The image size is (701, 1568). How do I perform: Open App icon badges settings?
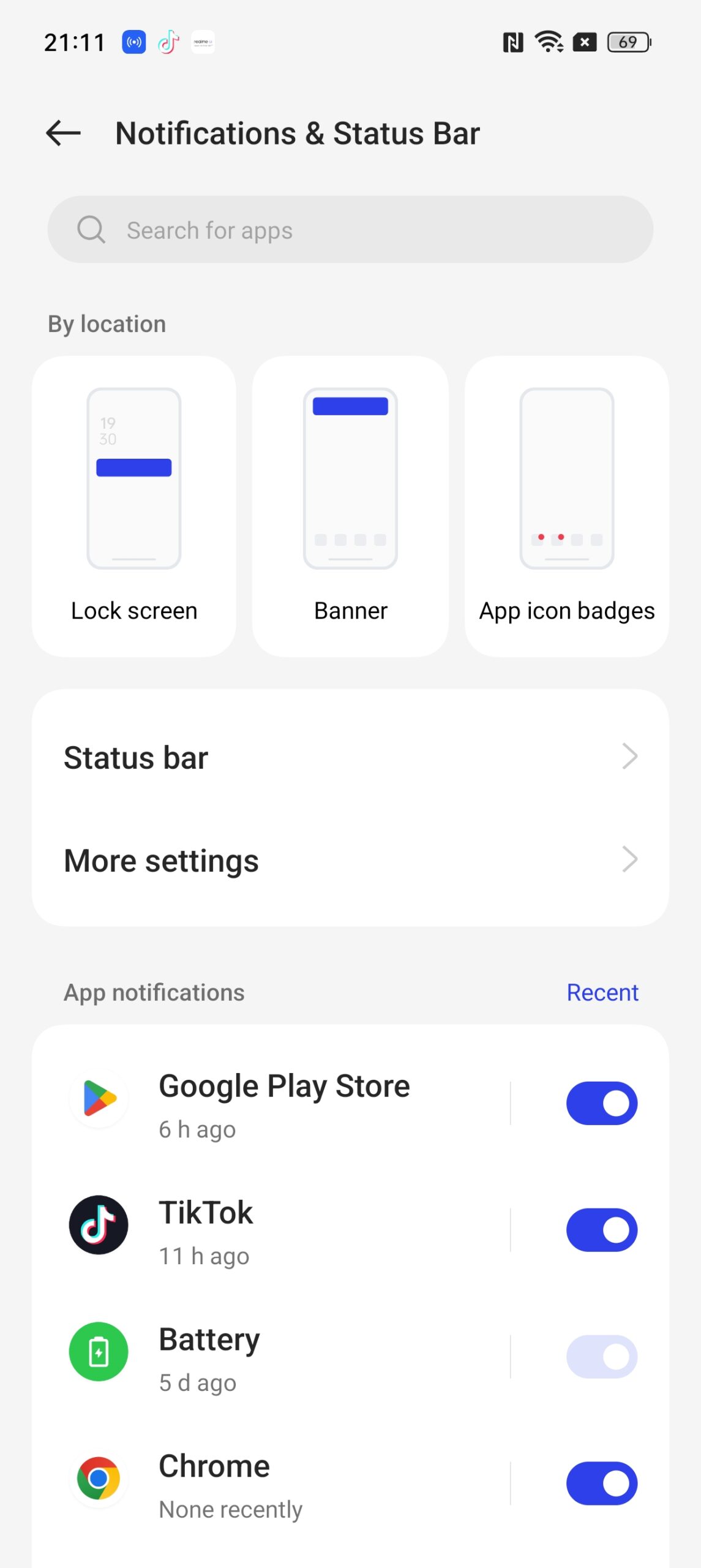click(567, 507)
